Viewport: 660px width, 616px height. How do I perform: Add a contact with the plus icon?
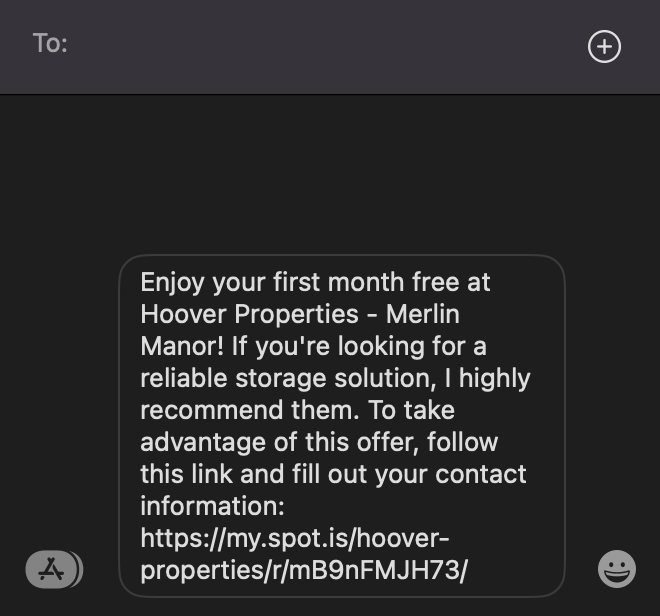pos(604,46)
